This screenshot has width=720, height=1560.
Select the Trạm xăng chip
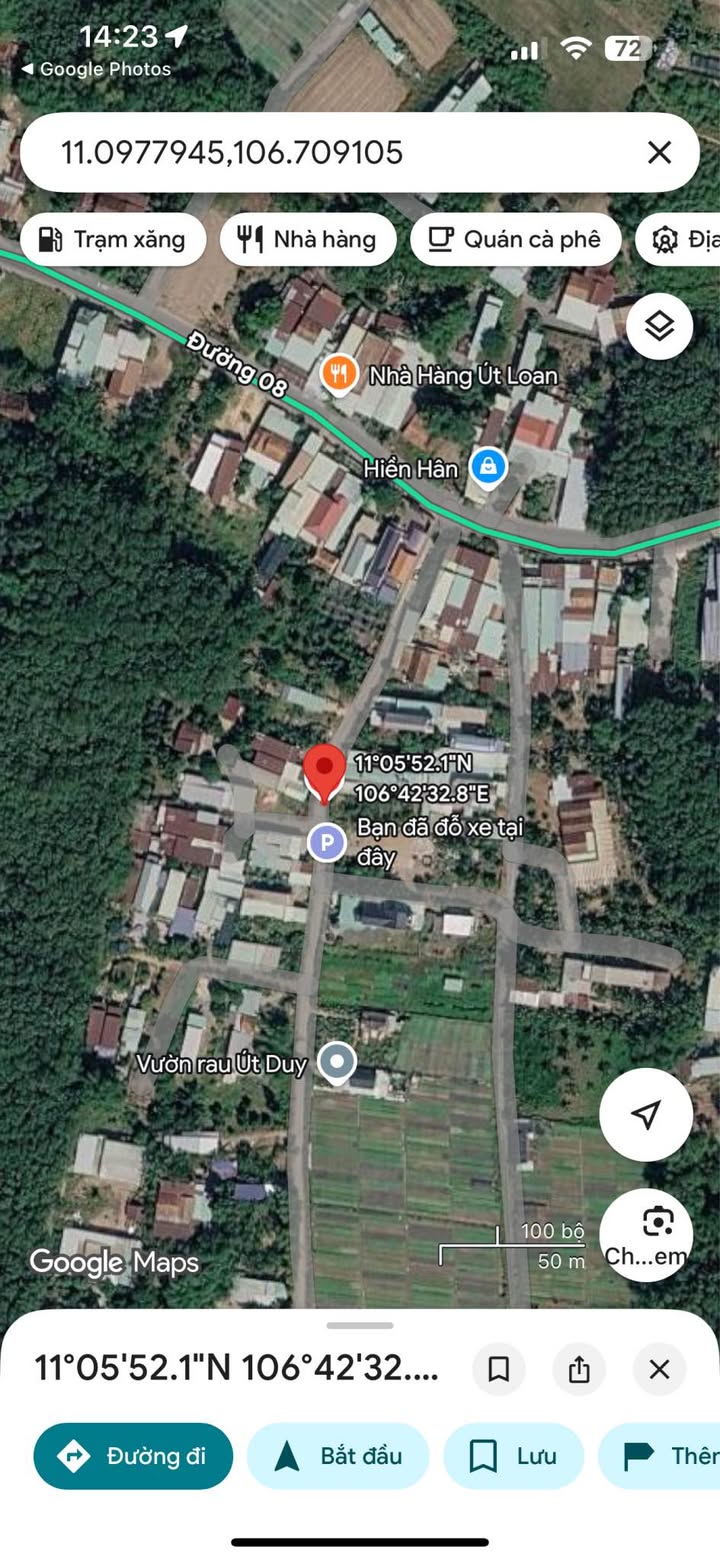(113, 240)
